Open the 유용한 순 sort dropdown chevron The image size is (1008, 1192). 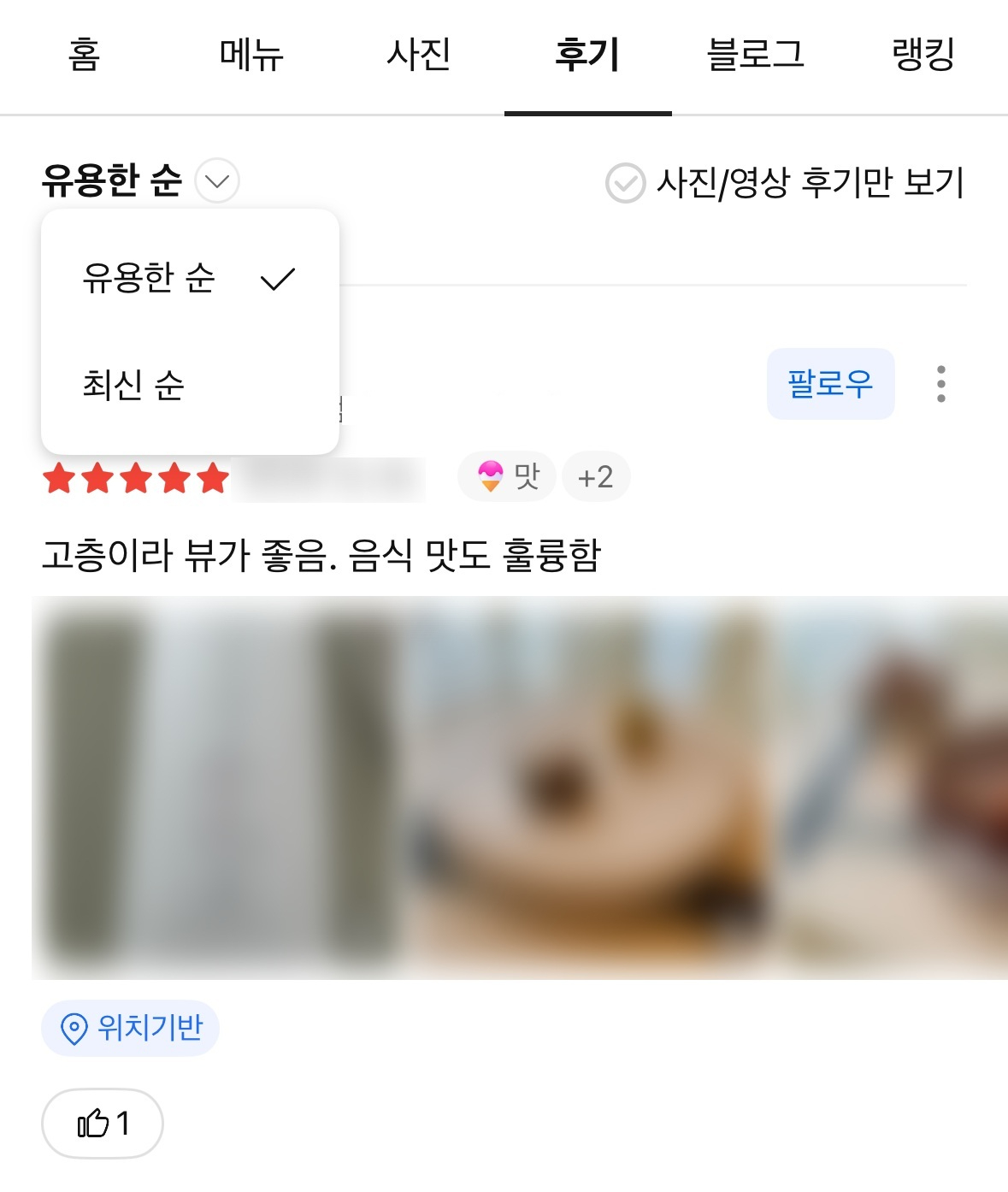pyautogui.click(x=216, y=180)
